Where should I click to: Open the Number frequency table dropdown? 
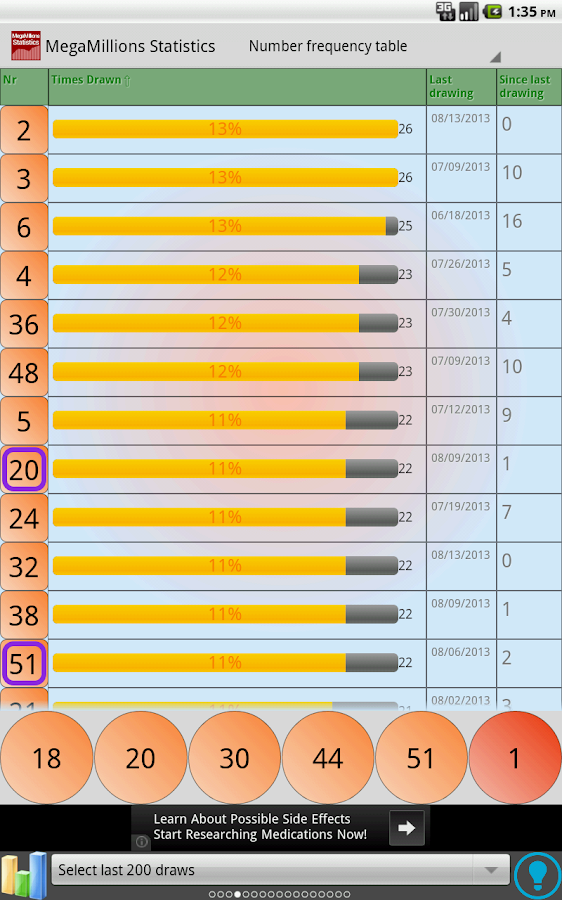tap(374, 46)
